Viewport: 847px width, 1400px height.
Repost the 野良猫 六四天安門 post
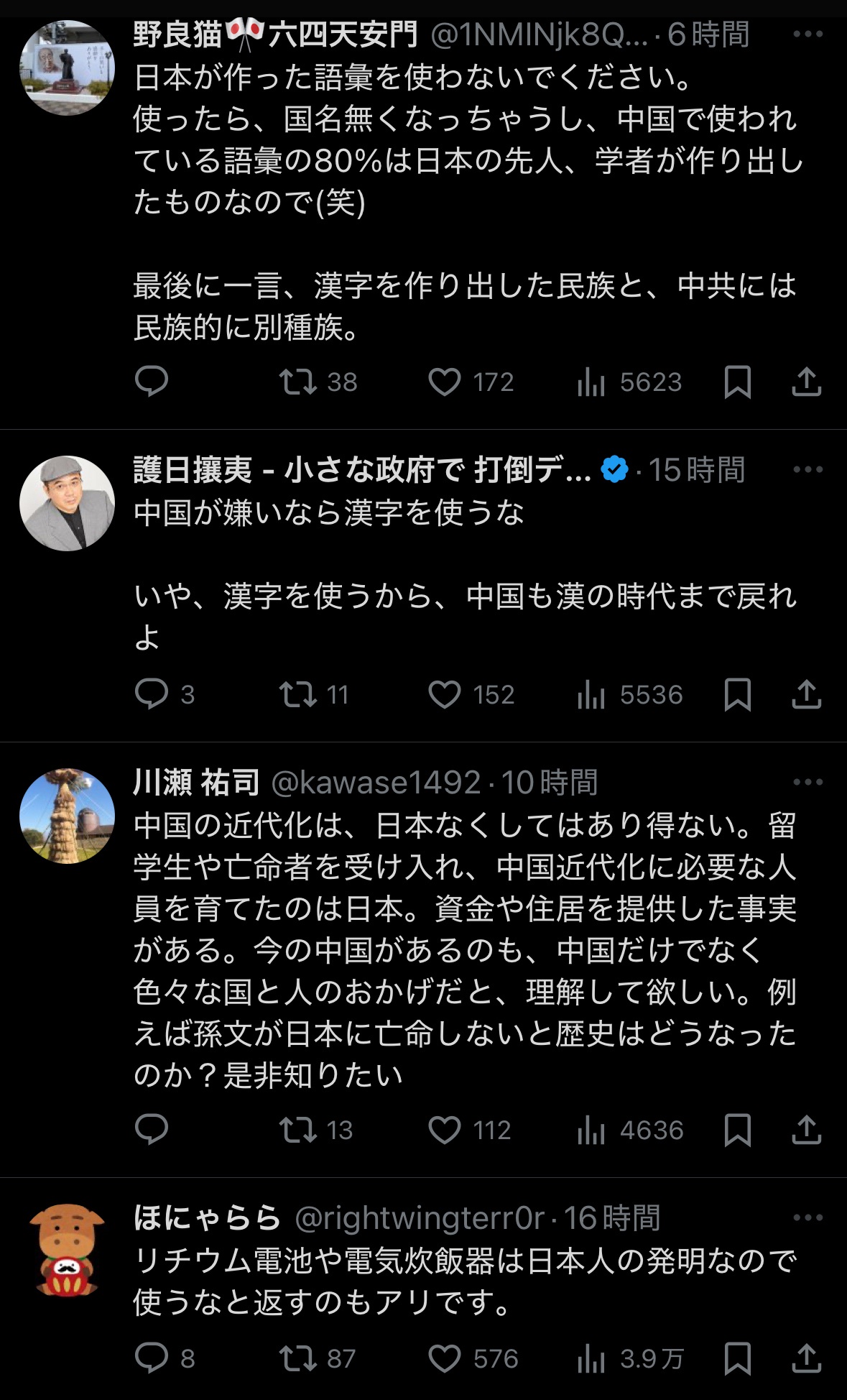[x=298, y=382]
